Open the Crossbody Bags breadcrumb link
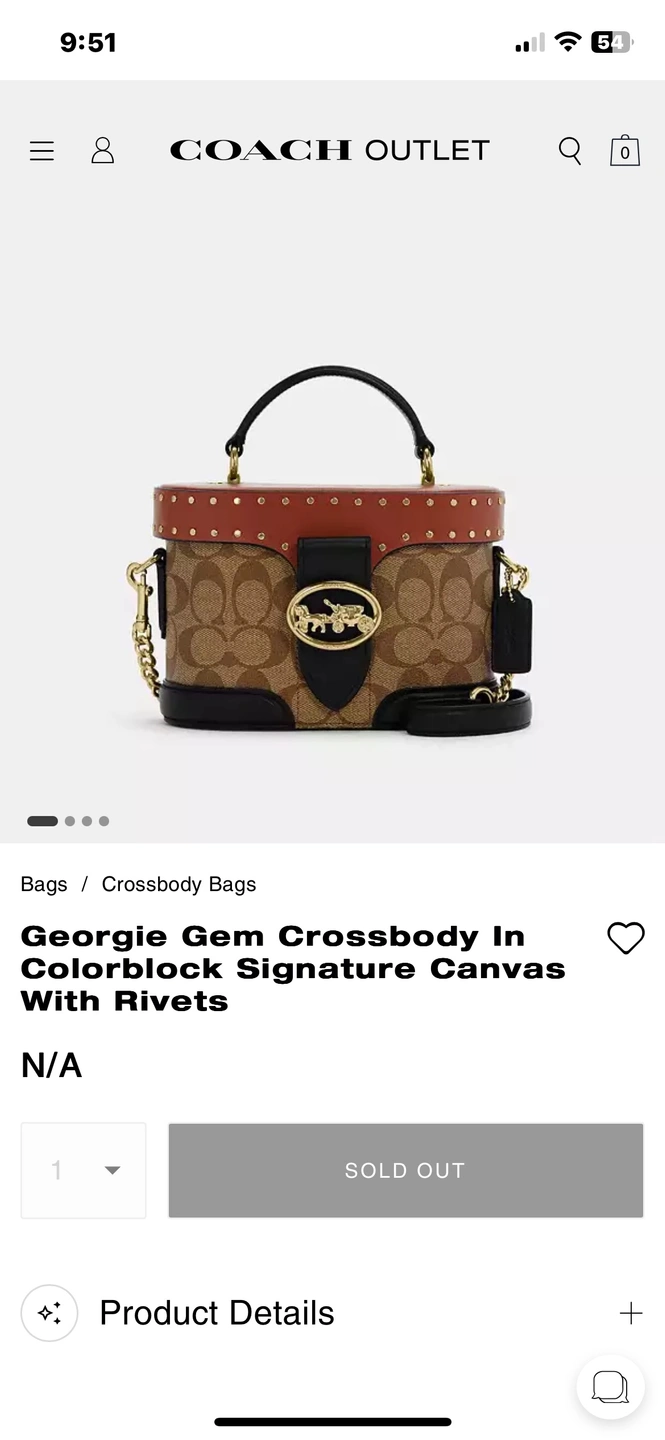The height and width of the screenshot is (1440, 665). 179,884
